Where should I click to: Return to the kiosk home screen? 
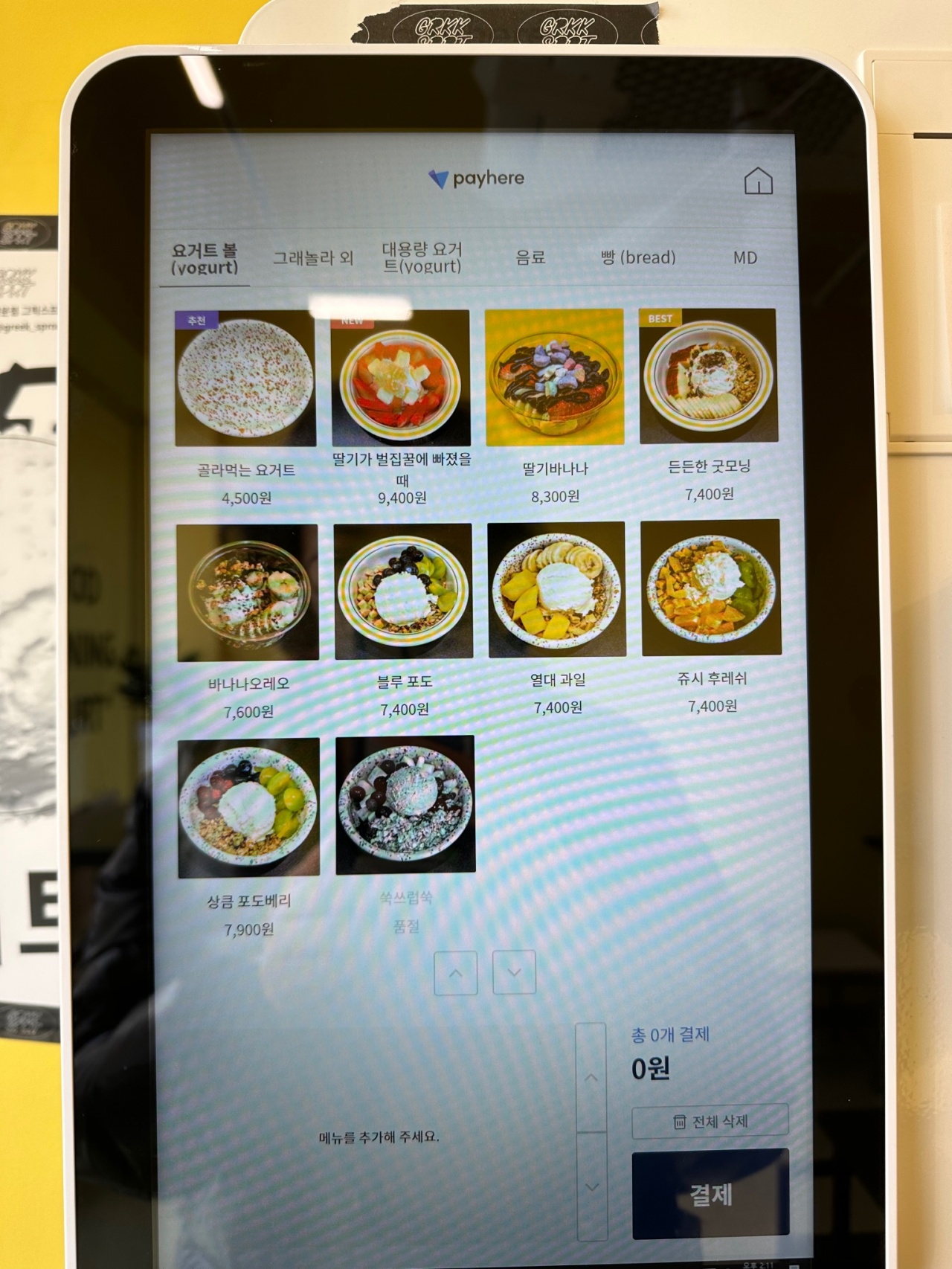pos(758,181)
